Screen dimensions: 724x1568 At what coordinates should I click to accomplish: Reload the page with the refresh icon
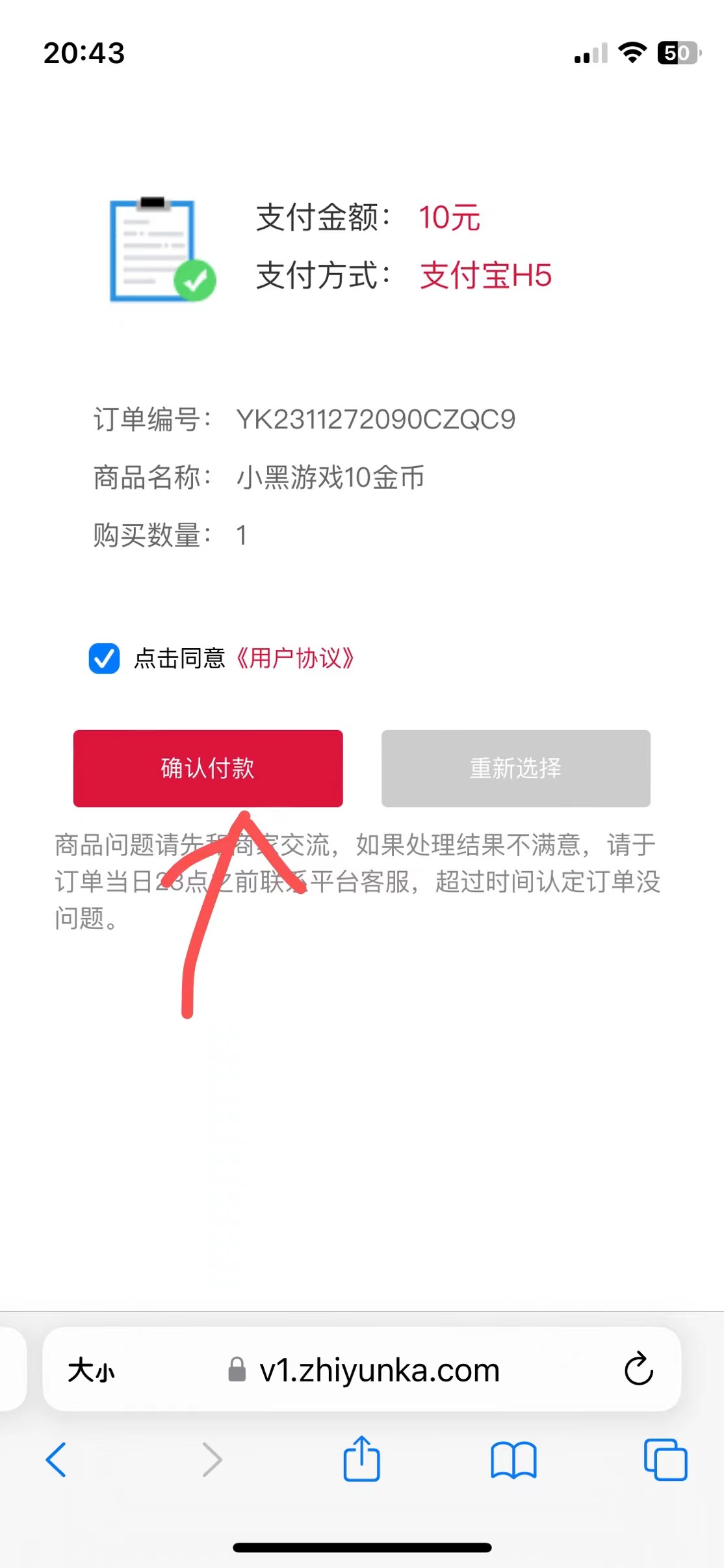[x=638, y=1369]
